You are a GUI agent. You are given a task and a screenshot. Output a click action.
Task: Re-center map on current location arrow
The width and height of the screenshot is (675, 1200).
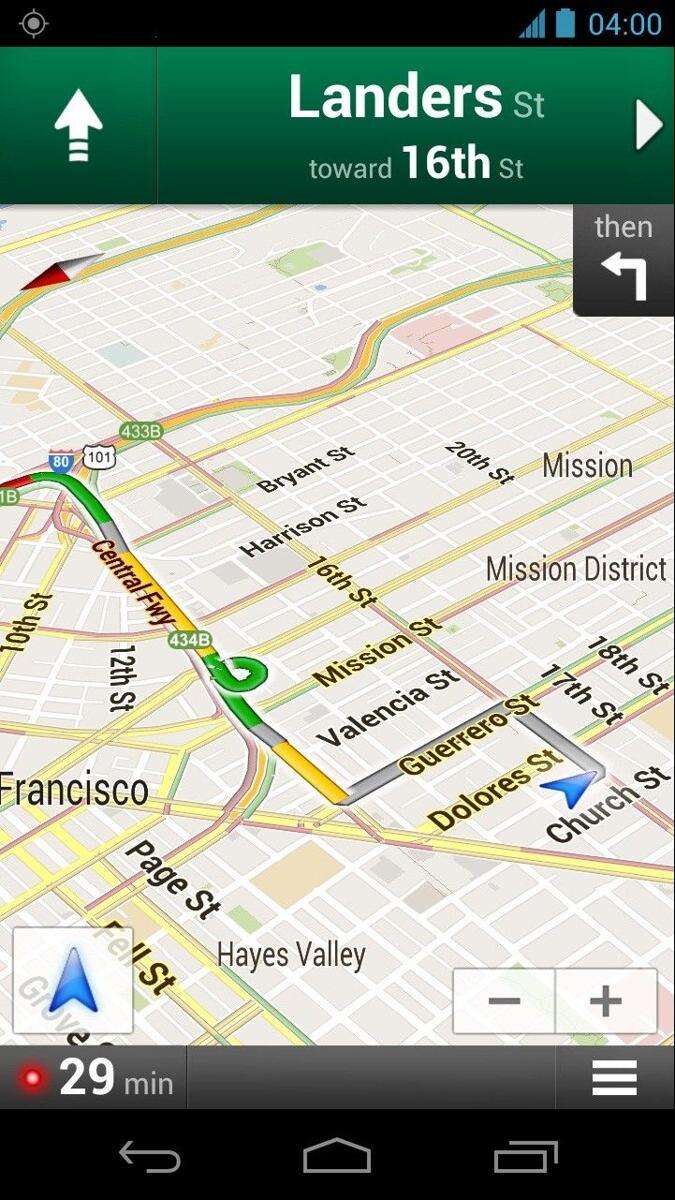(x=73, y=980)
